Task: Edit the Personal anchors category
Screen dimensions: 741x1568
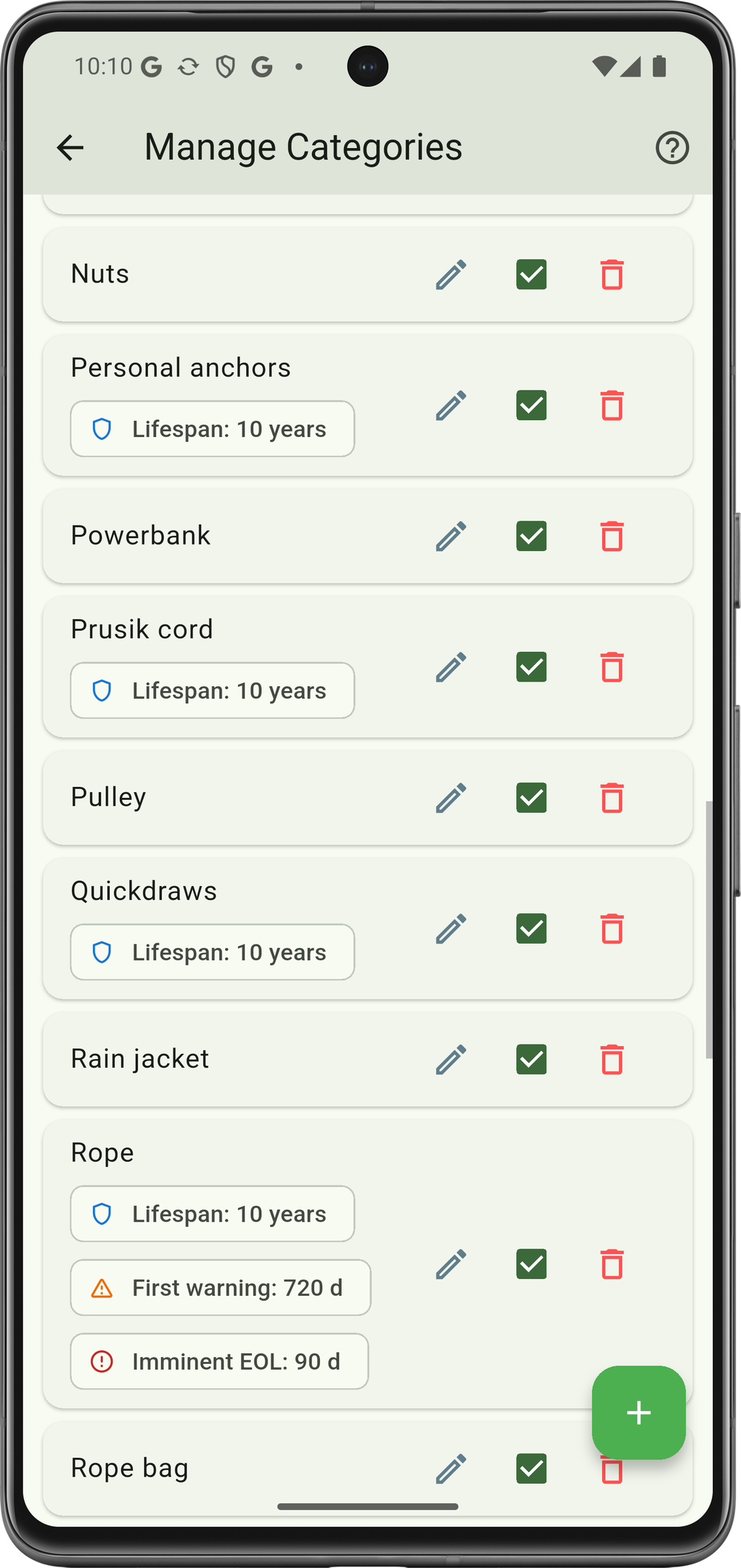Action: coord(451,406)
